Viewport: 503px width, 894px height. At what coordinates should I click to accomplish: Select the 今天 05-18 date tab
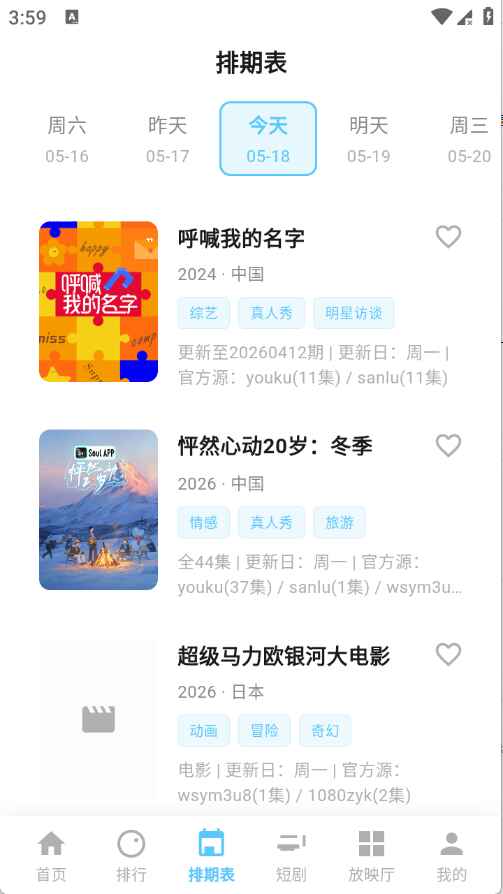268,139
